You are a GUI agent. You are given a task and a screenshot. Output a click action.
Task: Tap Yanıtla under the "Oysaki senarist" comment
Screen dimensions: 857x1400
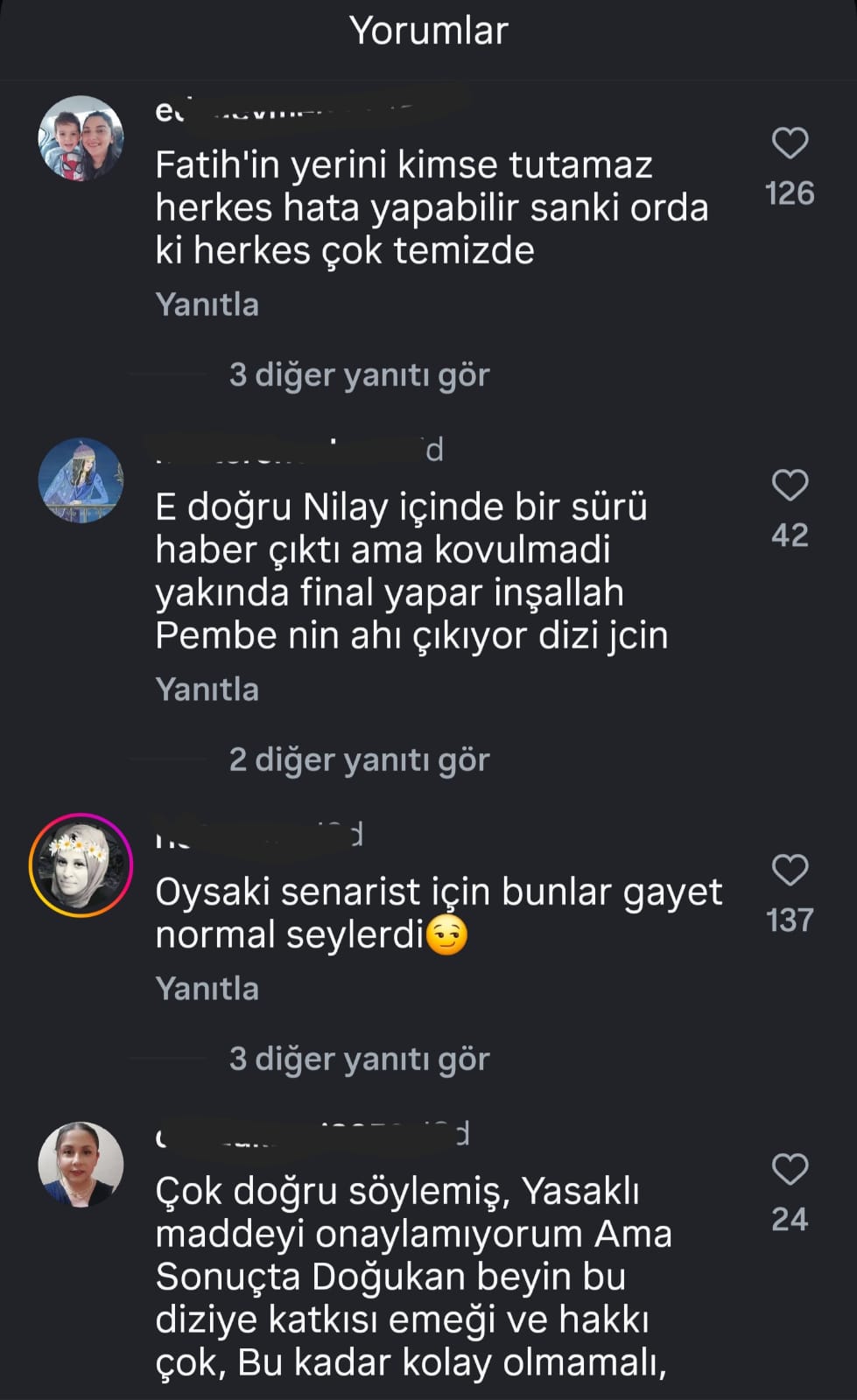point(207,989)
